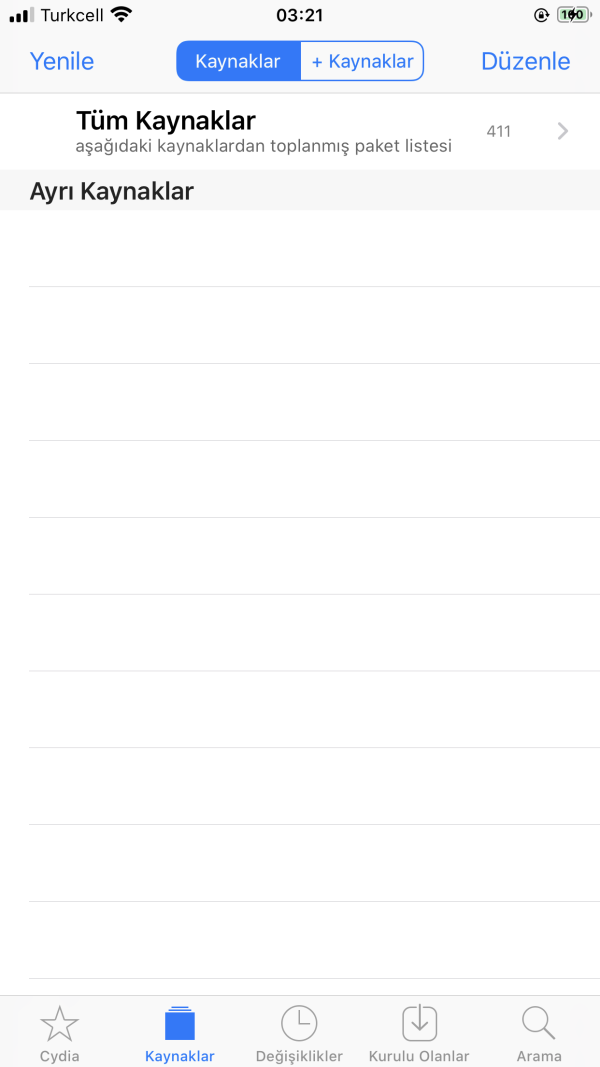Go to the Cydia tab
This screenshot has width=600, height=1067.
click(59, 1033)
